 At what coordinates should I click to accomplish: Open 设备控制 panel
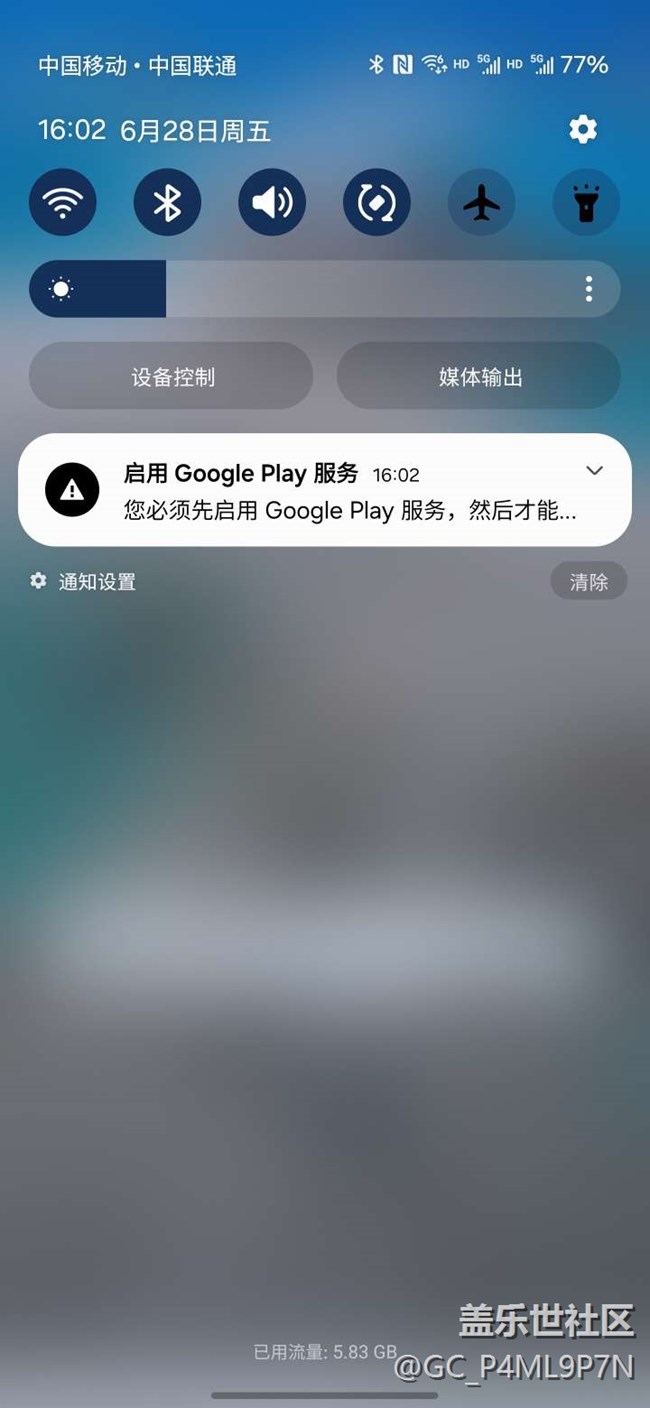point(171,376)
